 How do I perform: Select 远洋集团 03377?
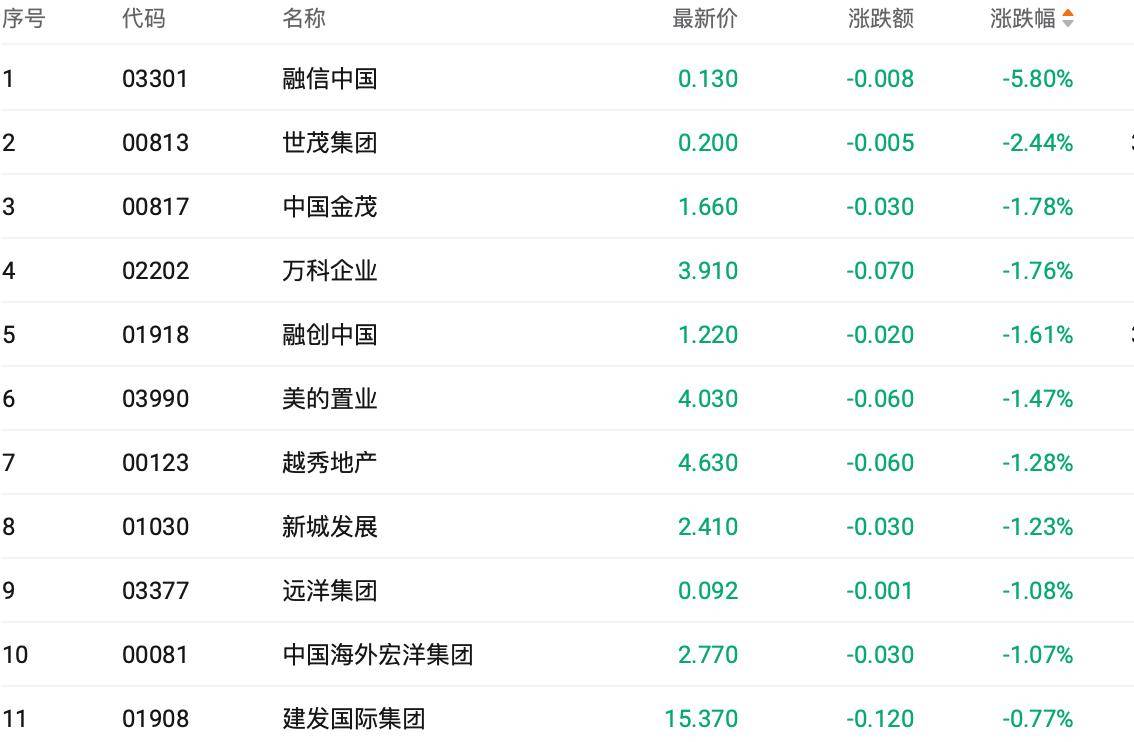click(329, 591)
